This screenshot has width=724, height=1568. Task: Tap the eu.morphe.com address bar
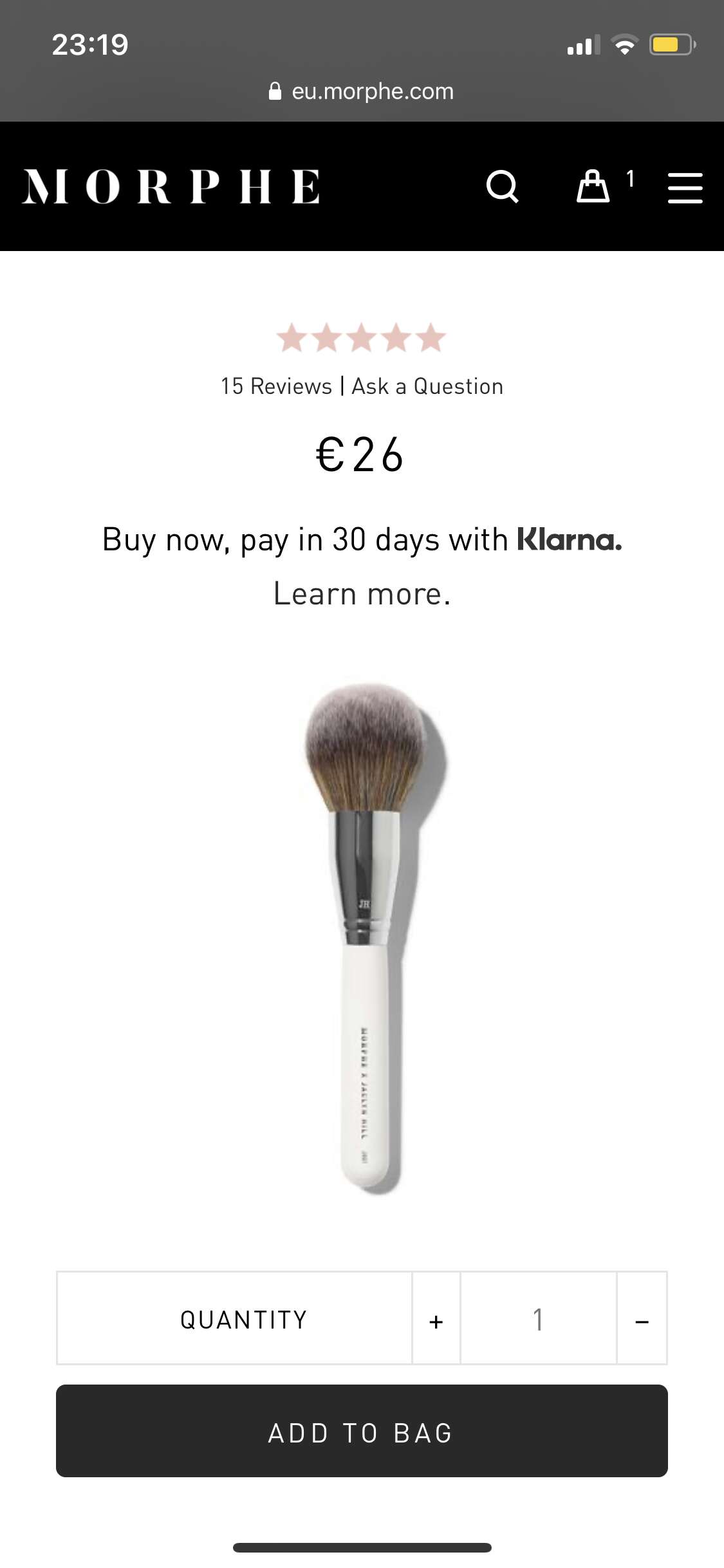(362, 91)
